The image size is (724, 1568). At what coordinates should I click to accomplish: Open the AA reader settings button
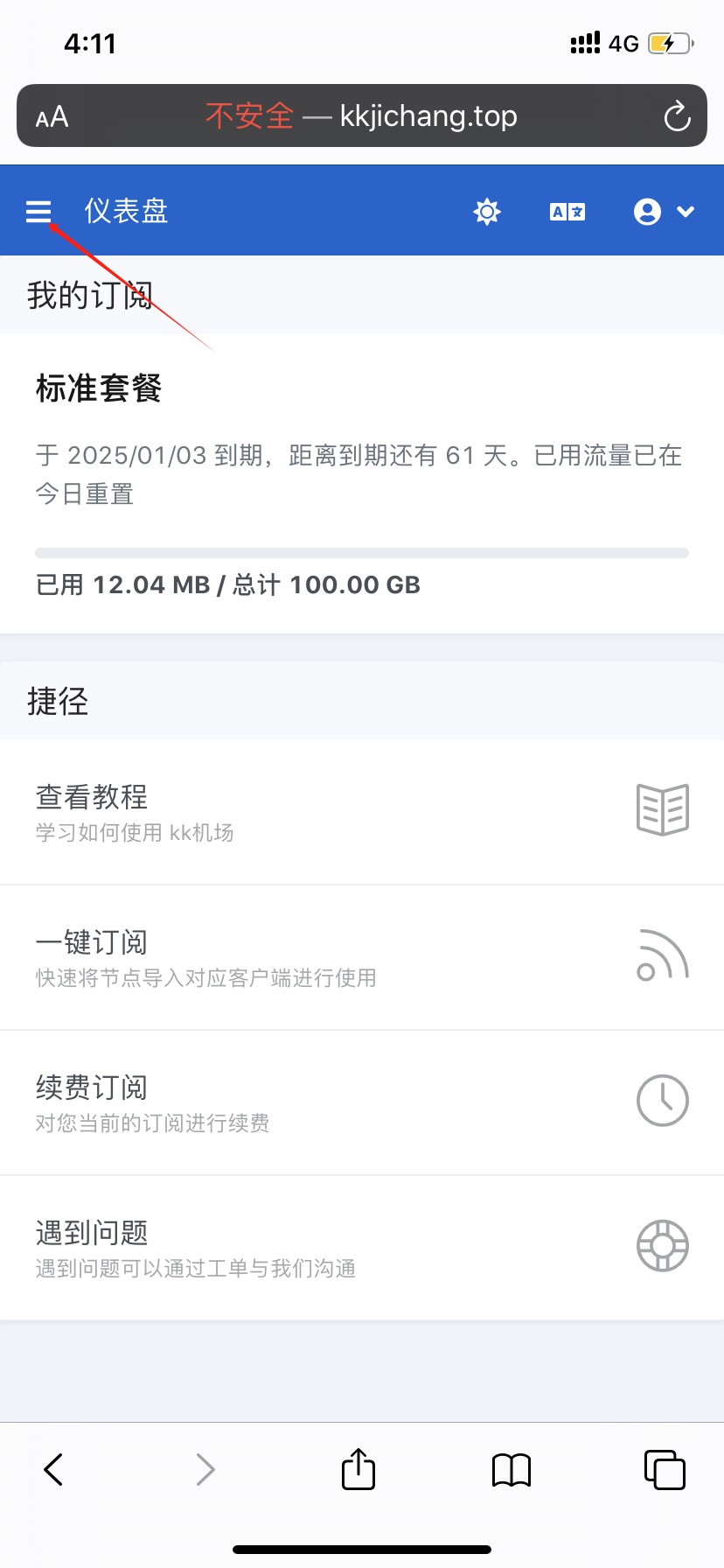tap(52, 116)
